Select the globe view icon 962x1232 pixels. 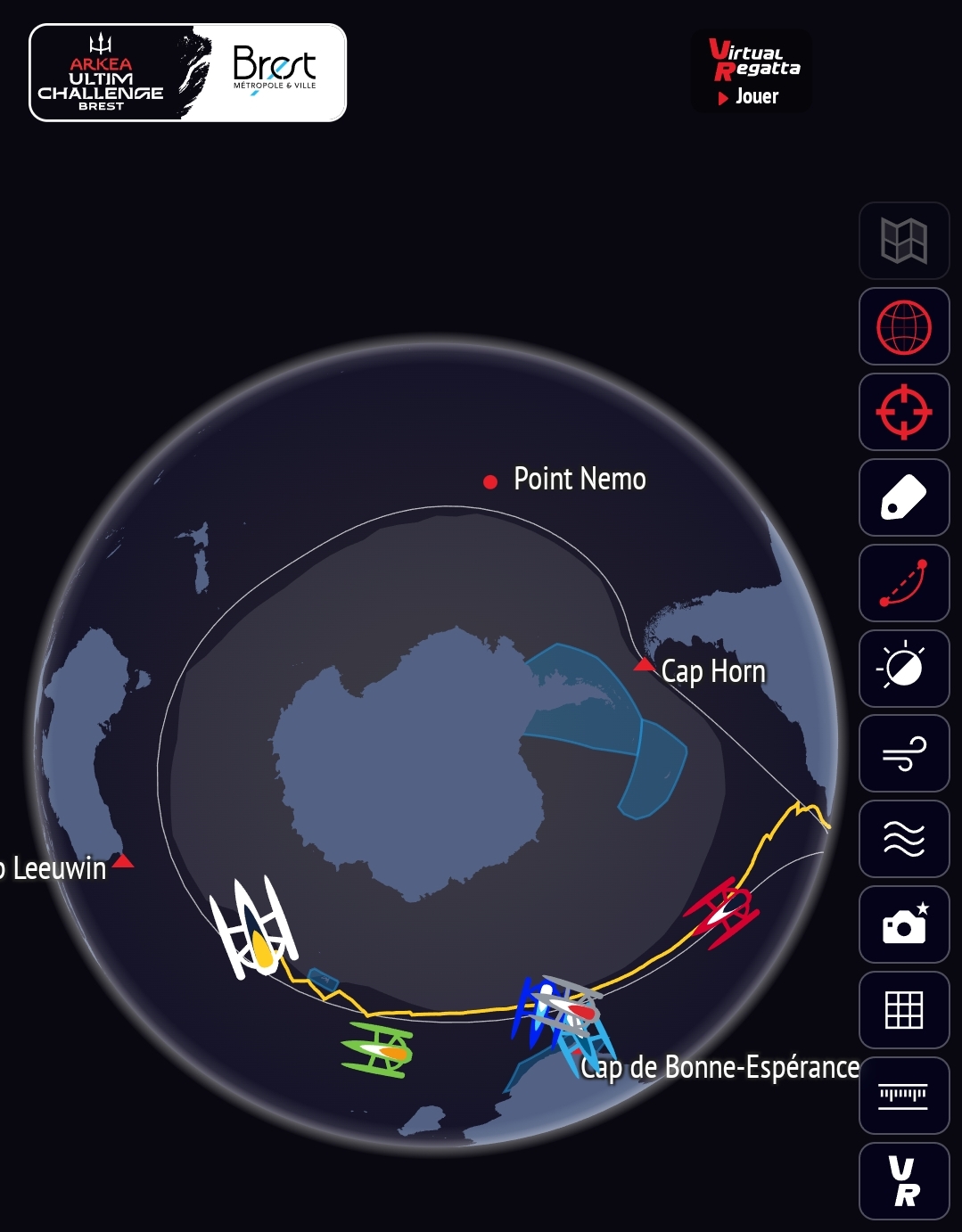pyautogui.click(x=904, y=326)
